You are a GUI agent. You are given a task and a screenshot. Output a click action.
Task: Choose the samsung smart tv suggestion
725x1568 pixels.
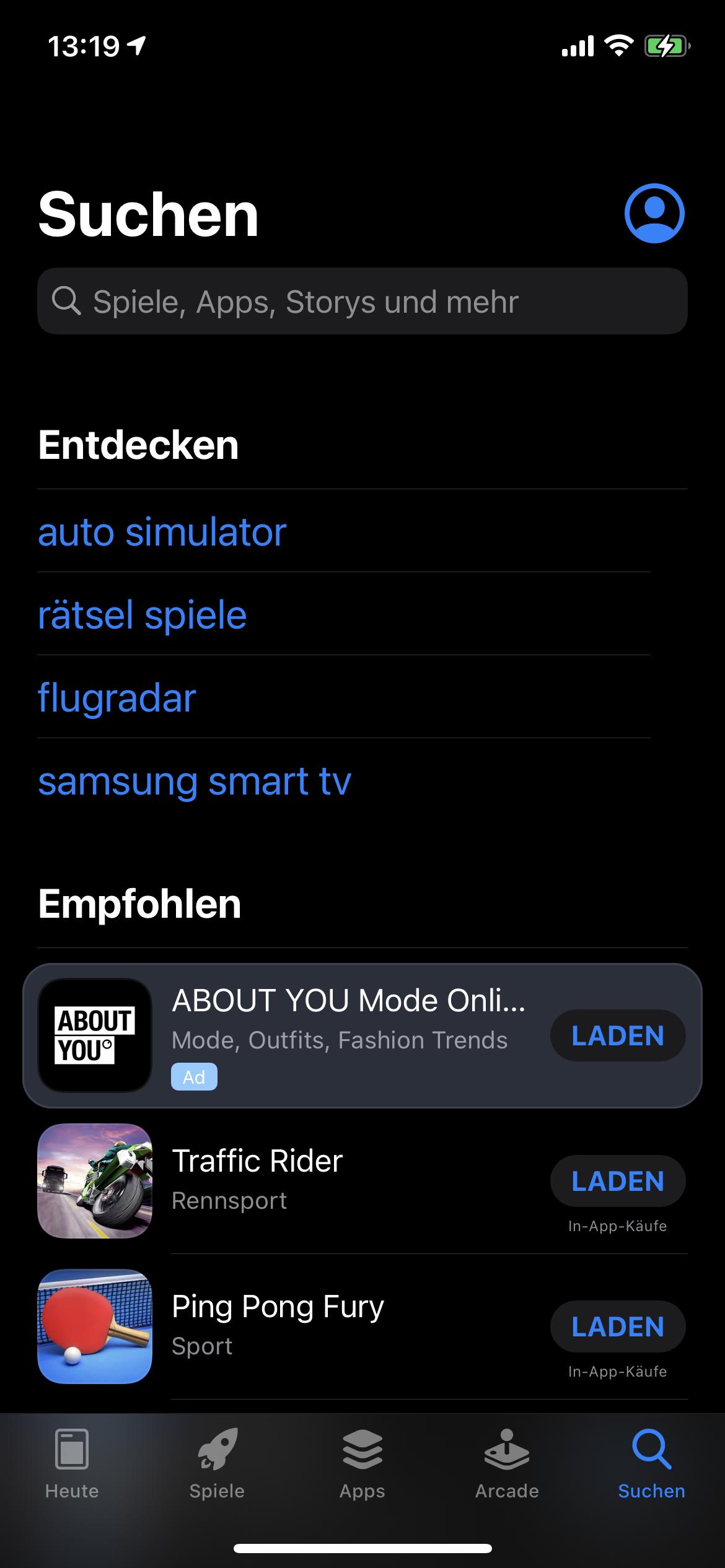pos(195,781)
